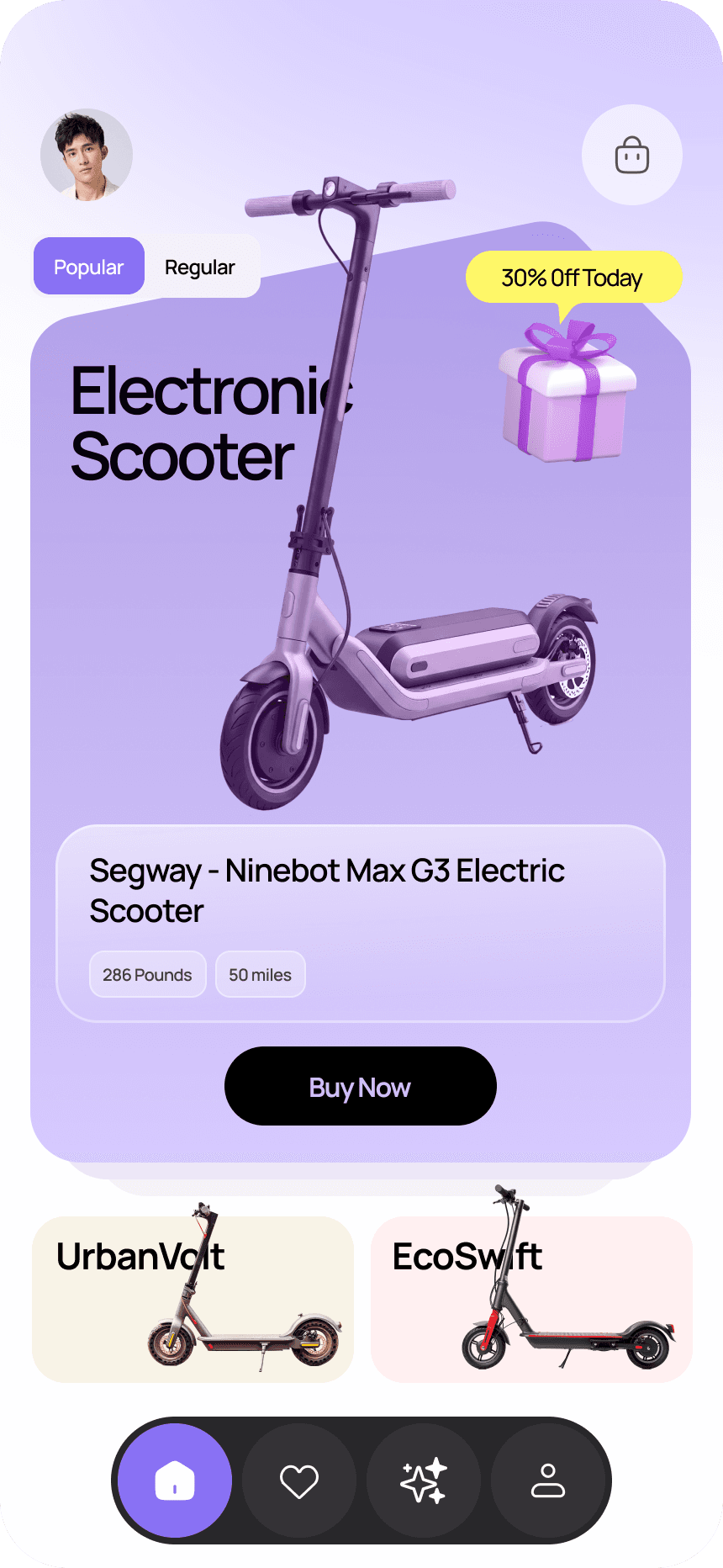
Task: Open the favorites heart tab
Action: tap(299, 1481)
